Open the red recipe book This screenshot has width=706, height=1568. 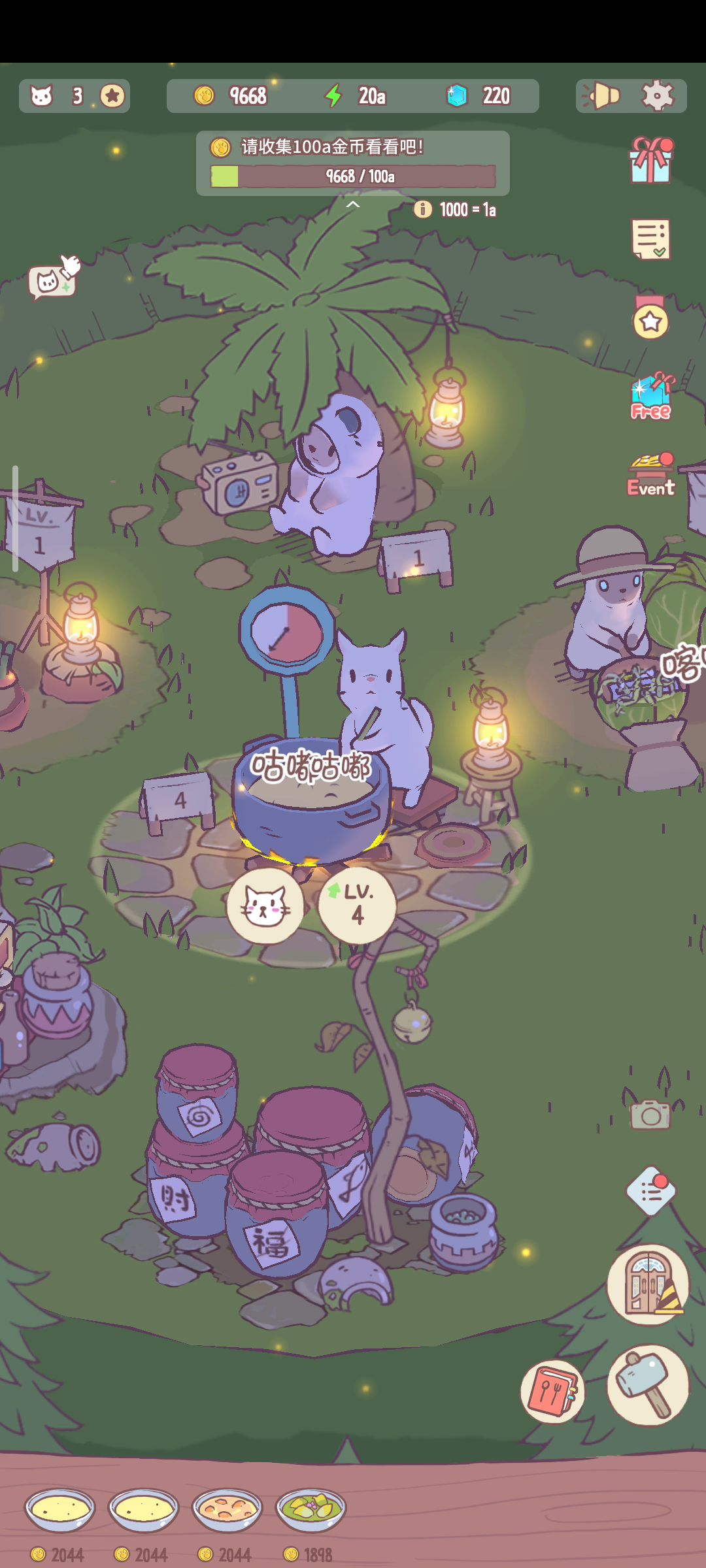tap(552, 1392)
